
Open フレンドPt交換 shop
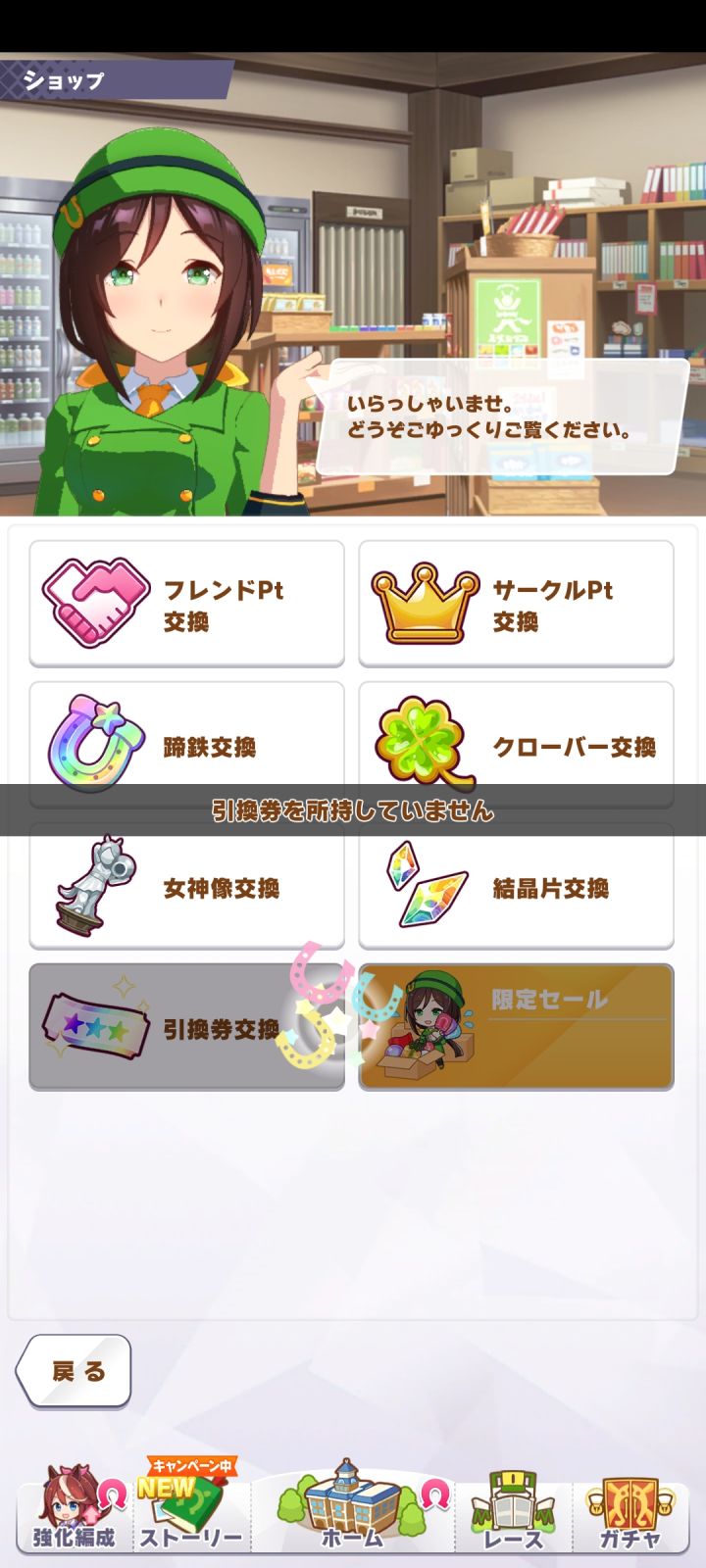[x=186, y=604]
